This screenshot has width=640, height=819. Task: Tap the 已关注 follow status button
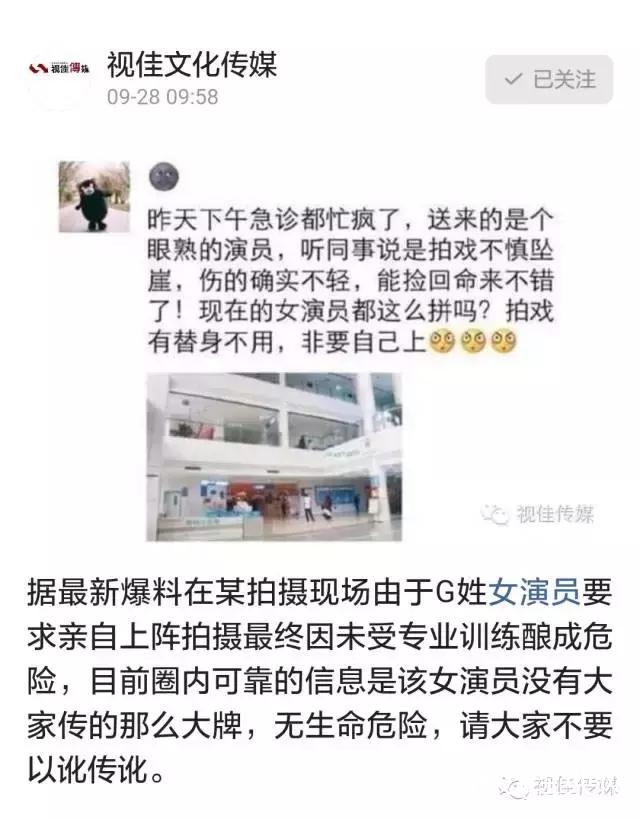click(549, 80)
